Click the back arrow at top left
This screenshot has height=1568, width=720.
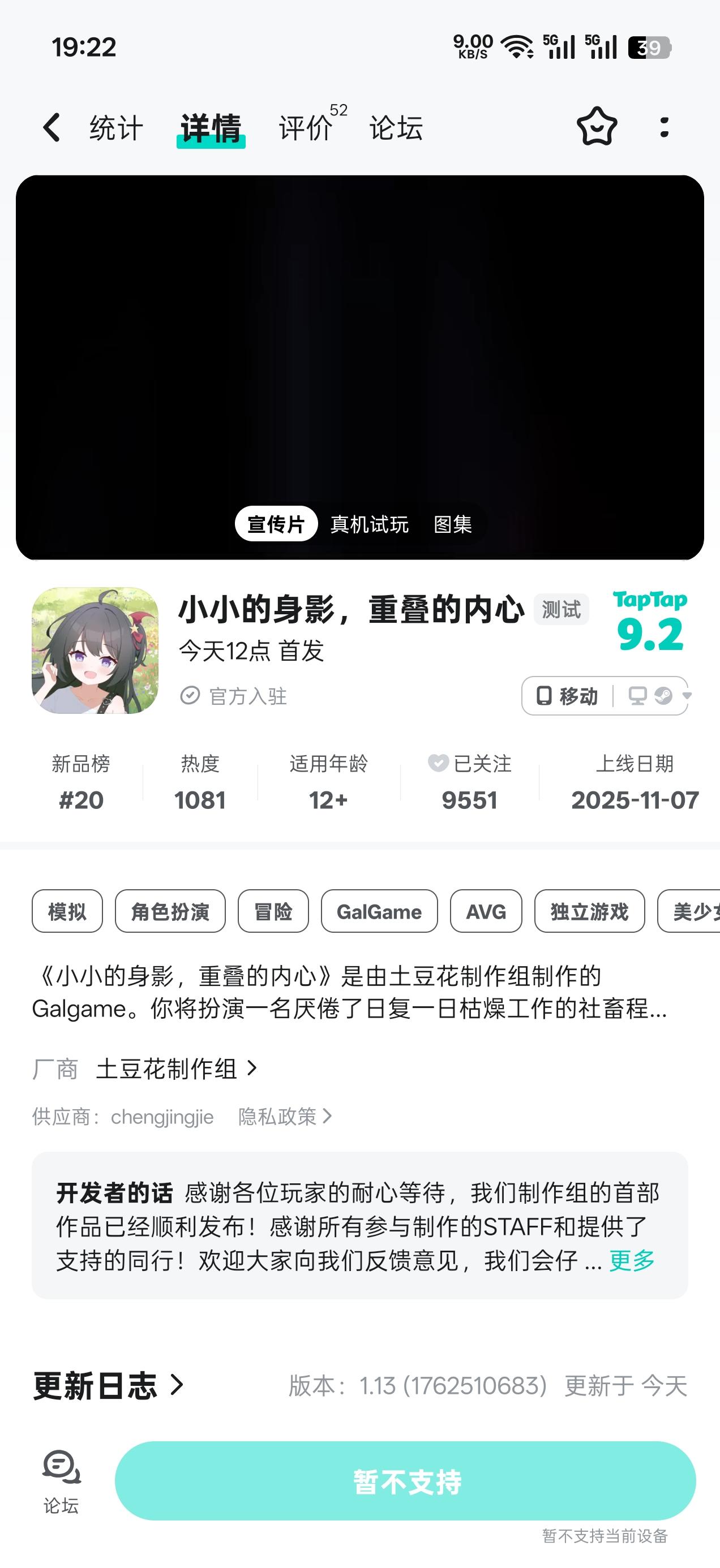coord(51,127)
